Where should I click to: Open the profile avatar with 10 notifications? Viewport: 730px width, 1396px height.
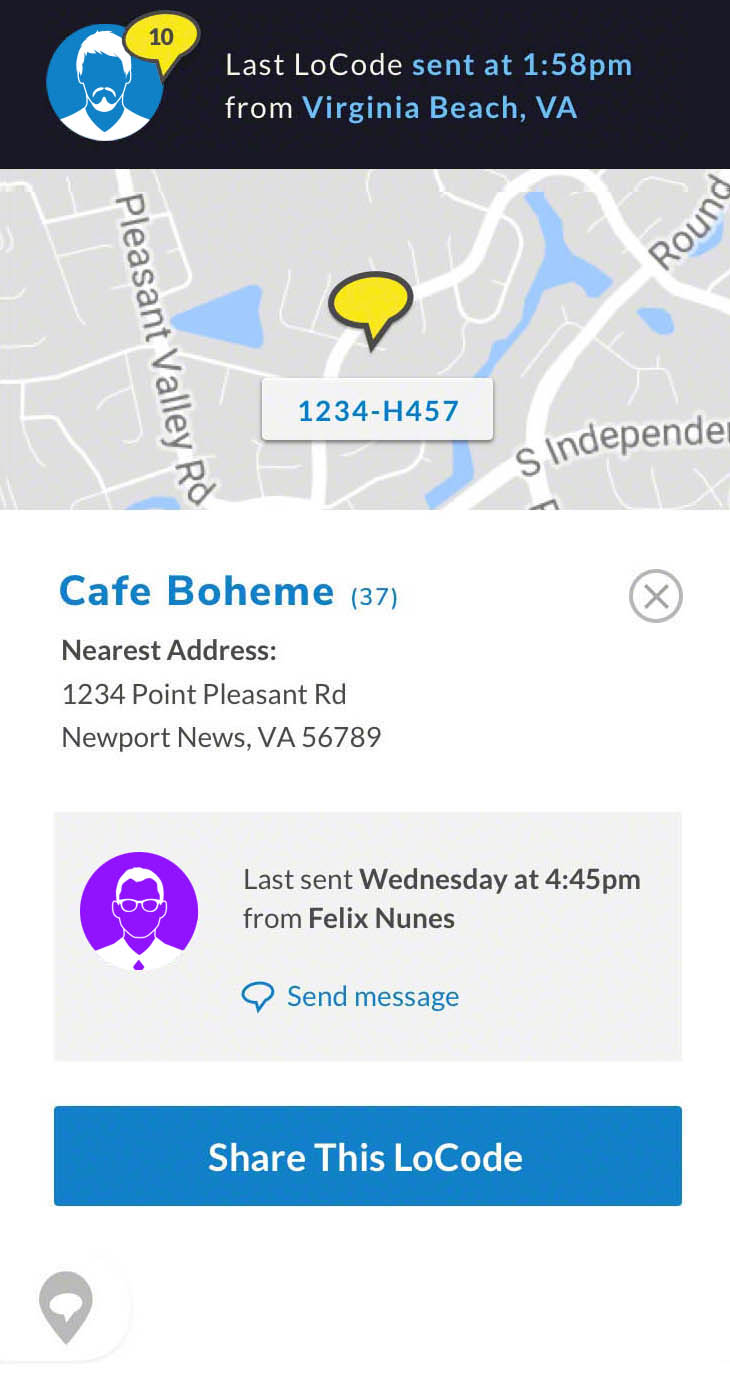pyautogui.click(x=105, y=82)
